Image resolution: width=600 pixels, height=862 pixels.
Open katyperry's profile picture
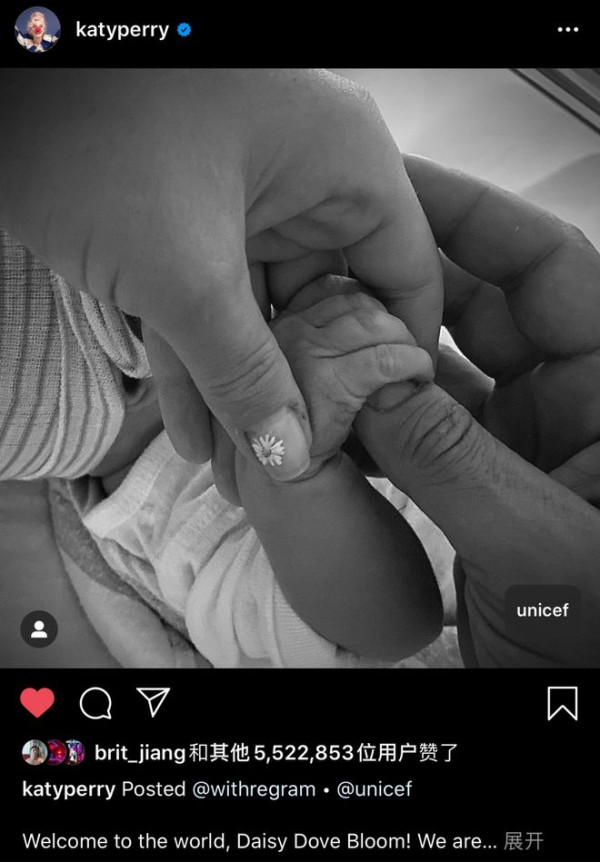(37, 29)
